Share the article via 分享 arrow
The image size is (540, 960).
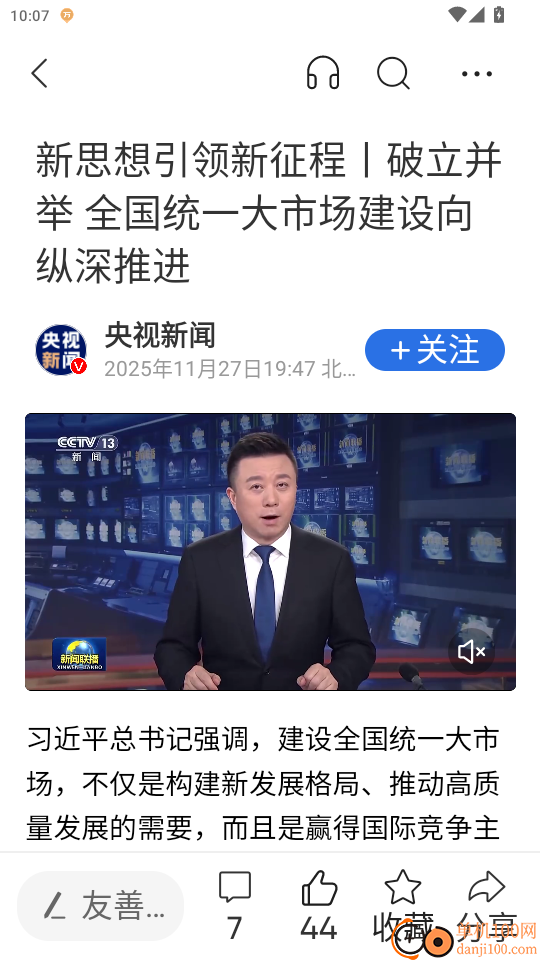click(487, 906)
